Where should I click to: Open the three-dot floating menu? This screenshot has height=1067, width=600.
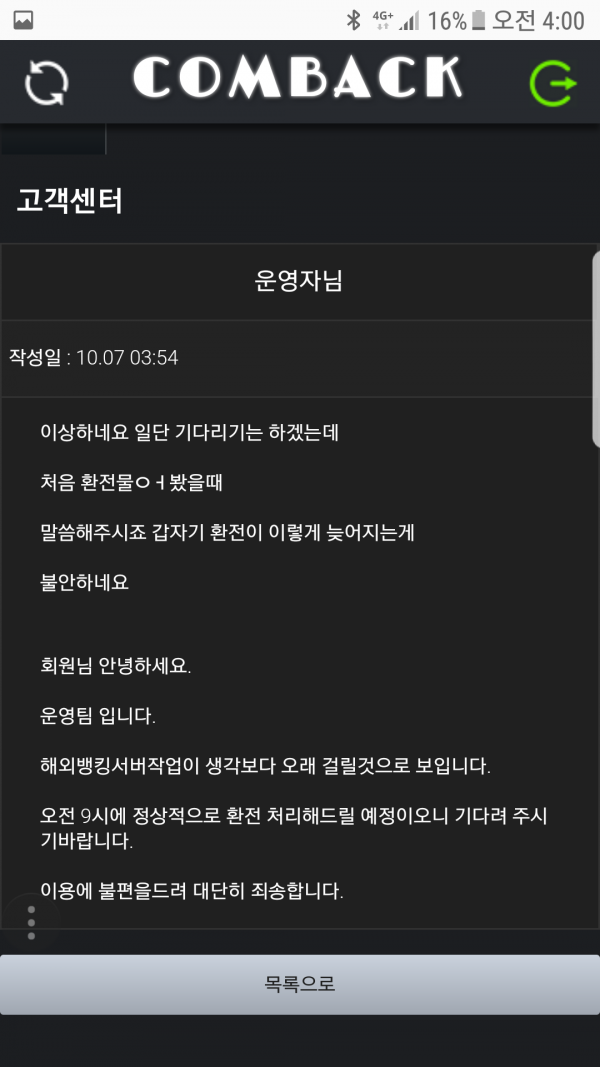click(x=31, y=923)
